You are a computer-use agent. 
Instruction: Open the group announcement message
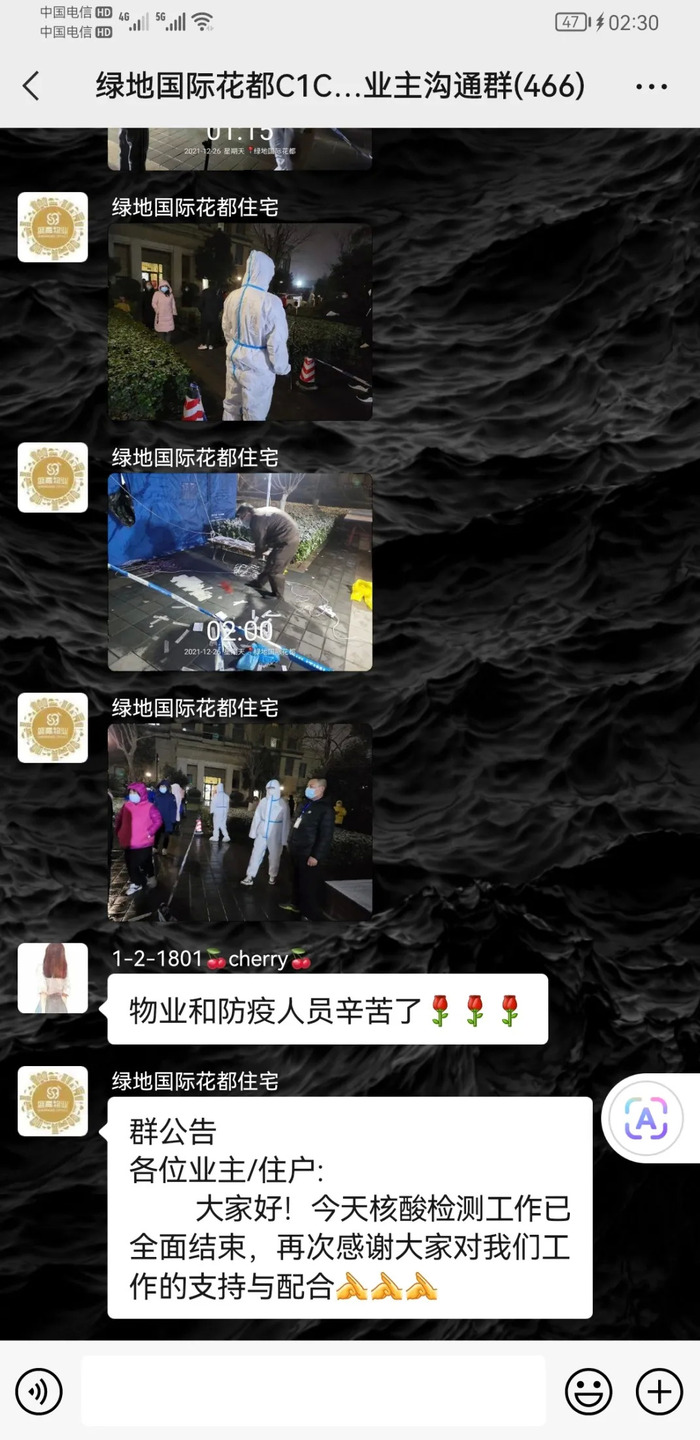350,1207
